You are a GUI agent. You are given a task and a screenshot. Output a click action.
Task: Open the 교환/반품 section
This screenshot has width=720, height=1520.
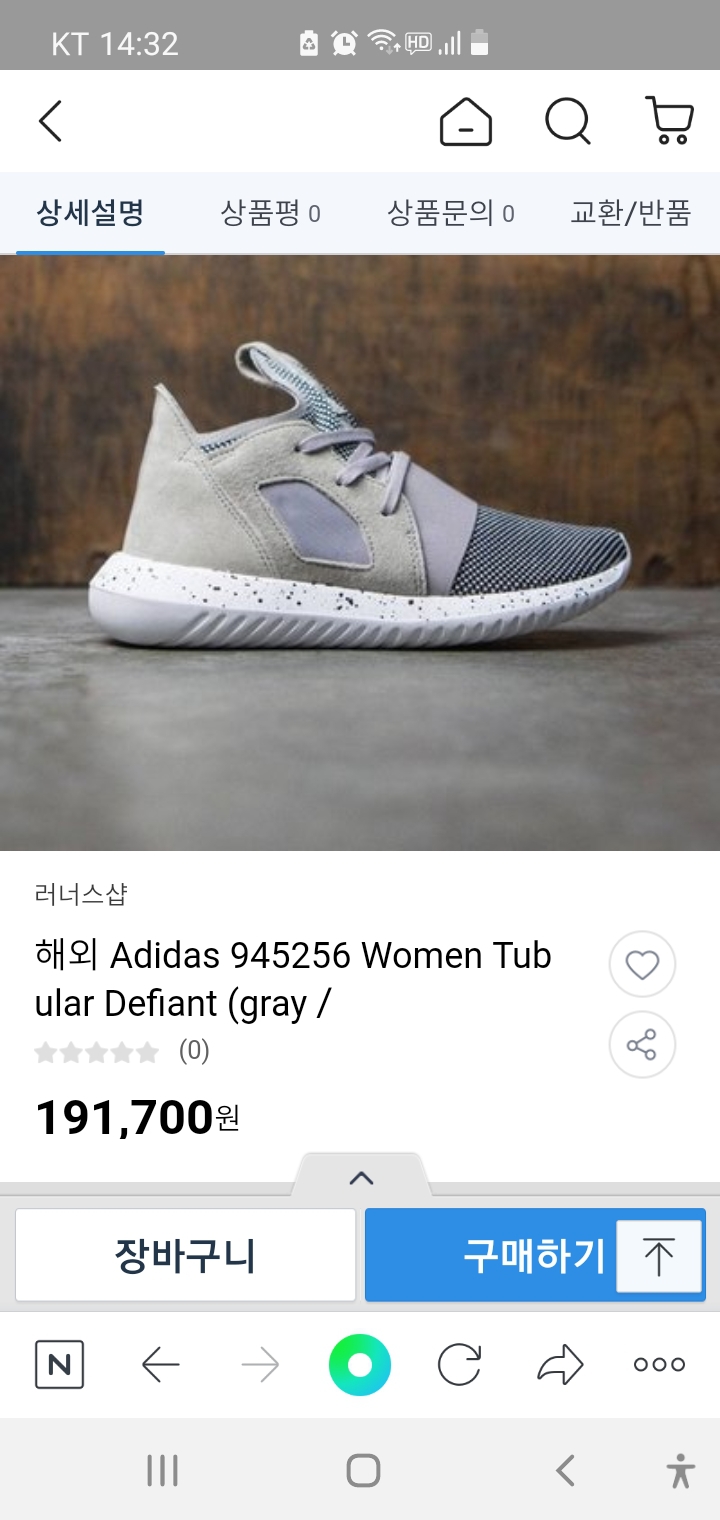coord(629,214)
